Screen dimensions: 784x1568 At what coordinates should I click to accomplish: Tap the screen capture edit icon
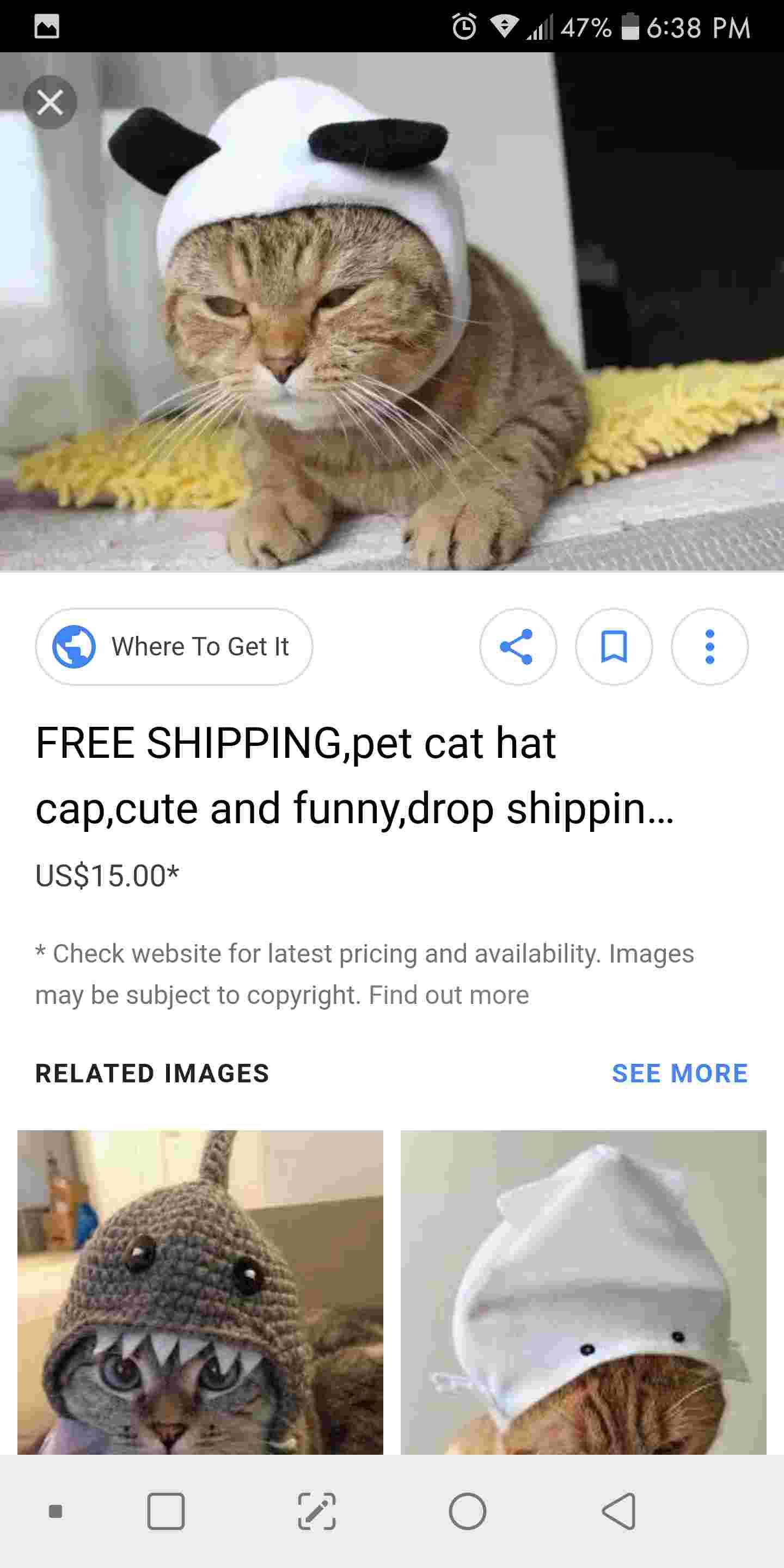tap(316, 1511)
